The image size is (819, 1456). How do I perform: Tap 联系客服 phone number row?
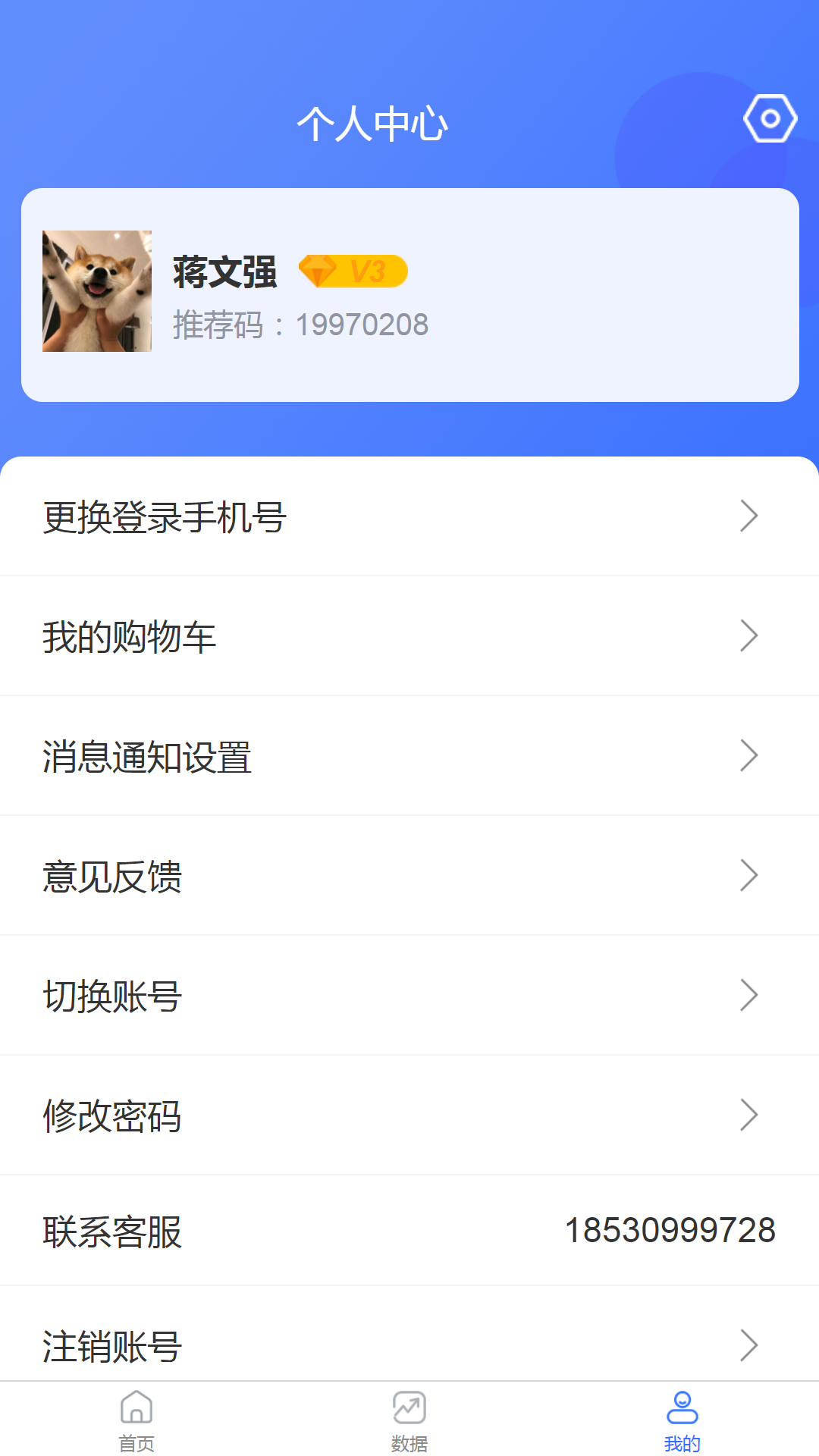tap(409, 1231)
